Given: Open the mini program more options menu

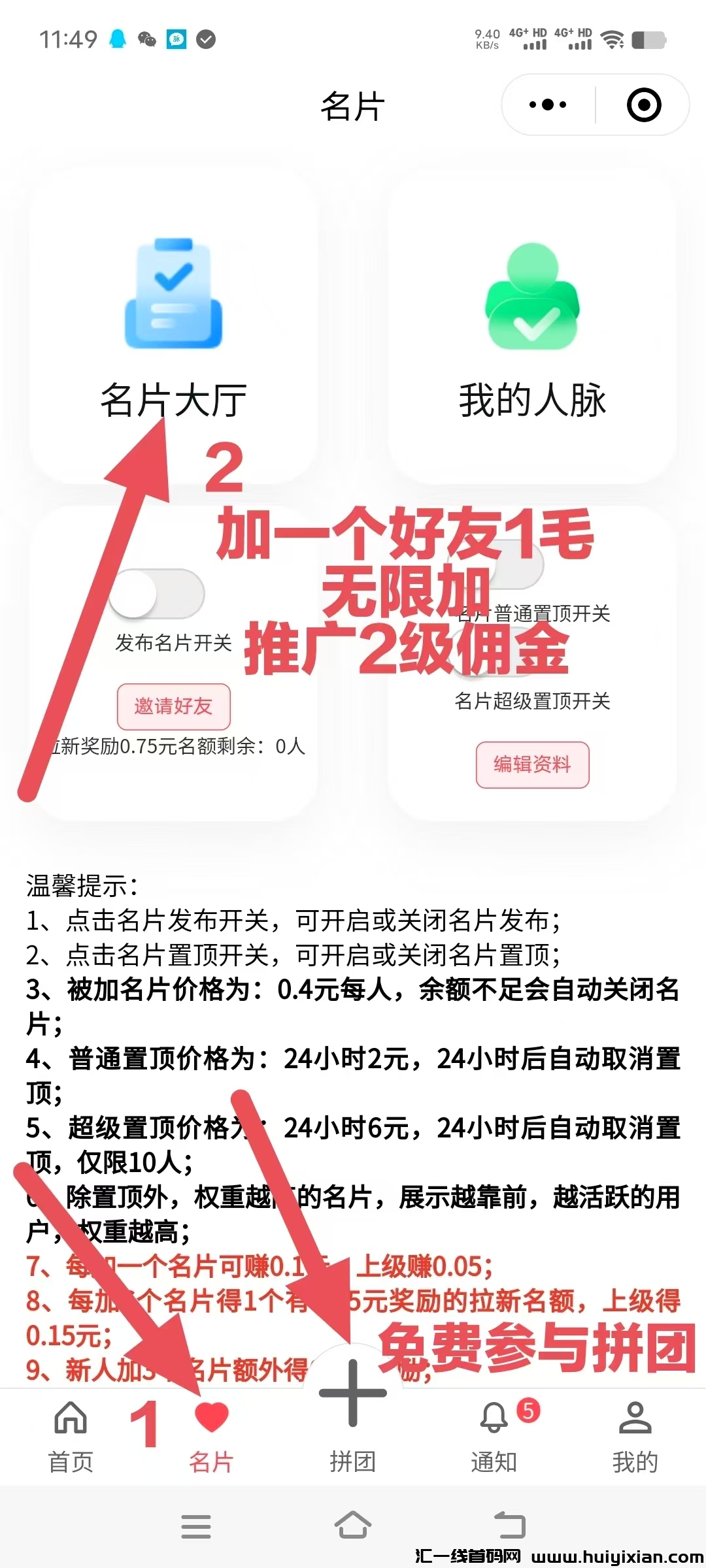Looking at the screenshot, I should click(548, 105).
